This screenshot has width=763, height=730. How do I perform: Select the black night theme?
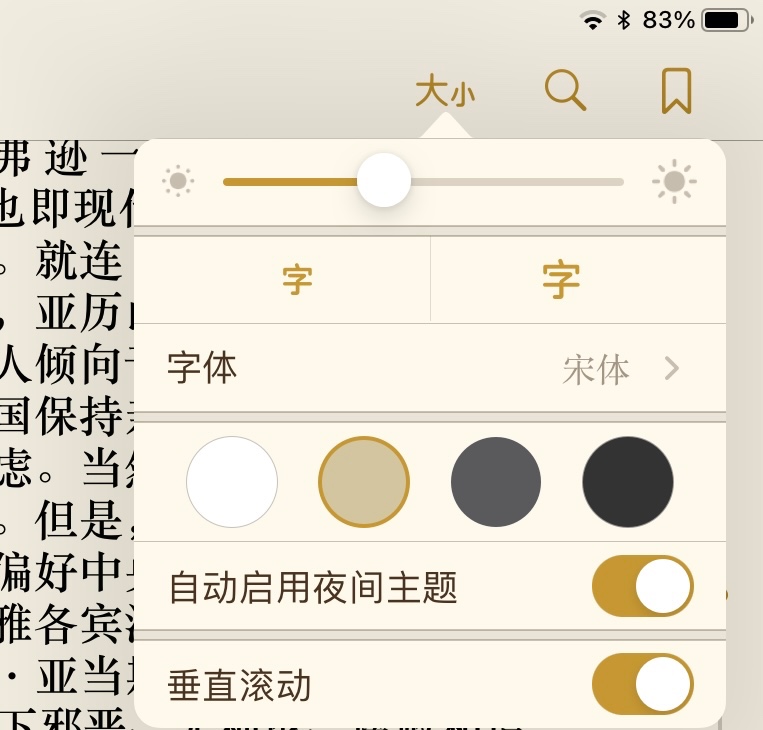(627, 482)
